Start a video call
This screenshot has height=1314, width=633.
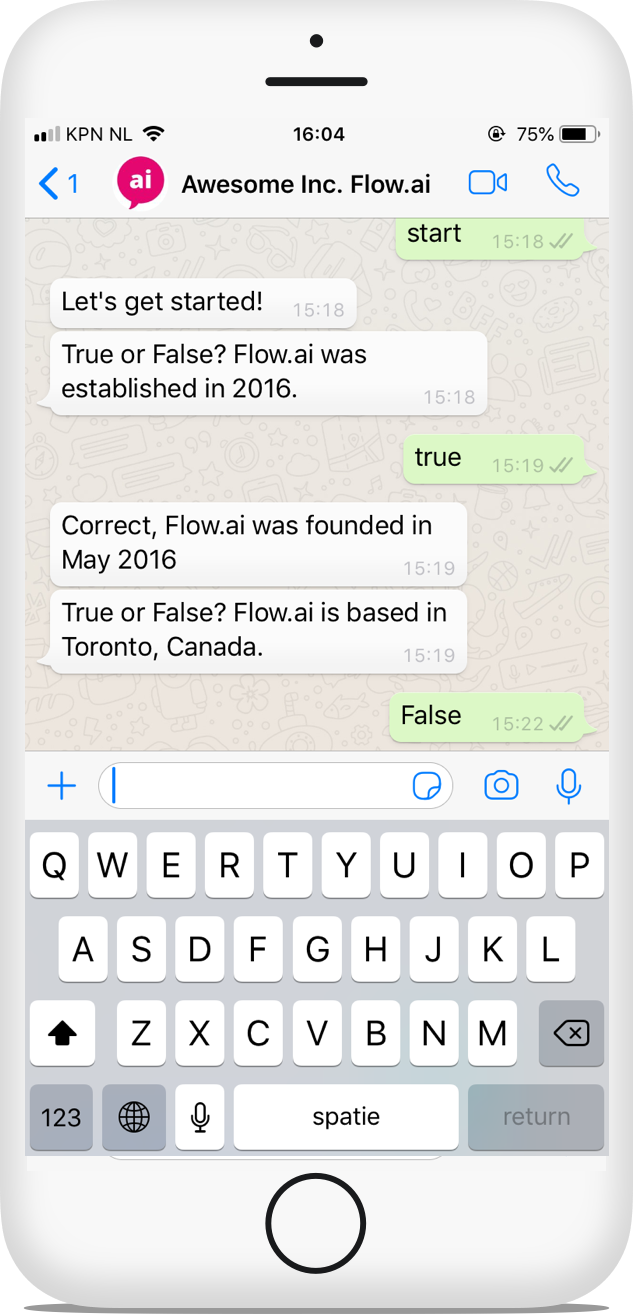(488, 183)
